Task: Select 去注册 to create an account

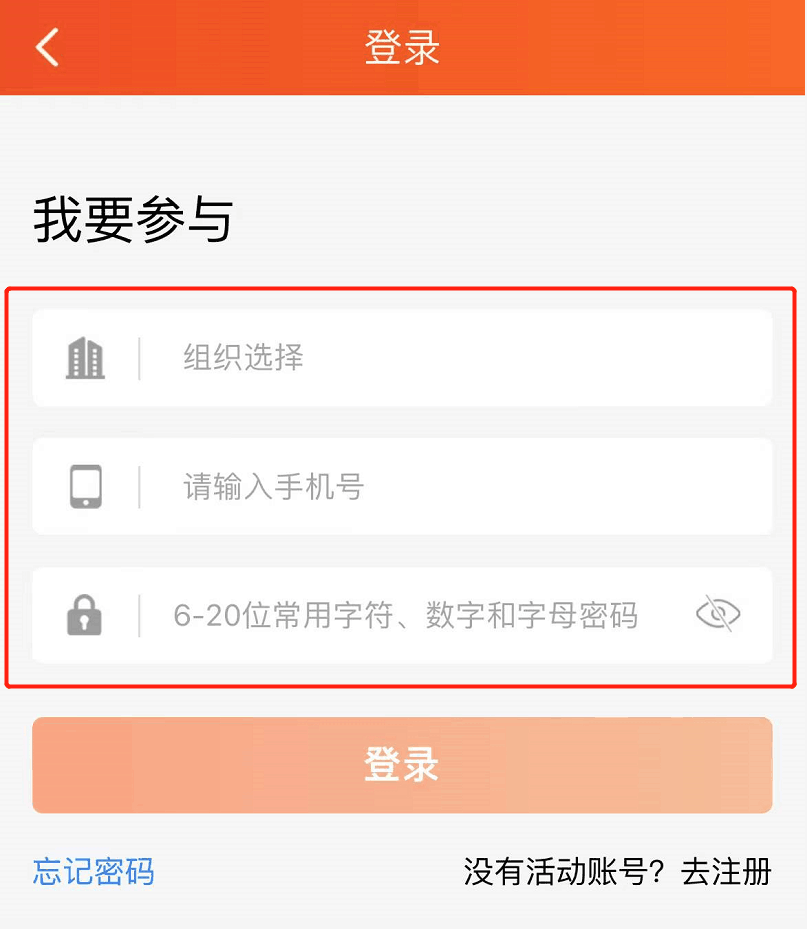Action: pyautogui.click(x=726, y=871)
